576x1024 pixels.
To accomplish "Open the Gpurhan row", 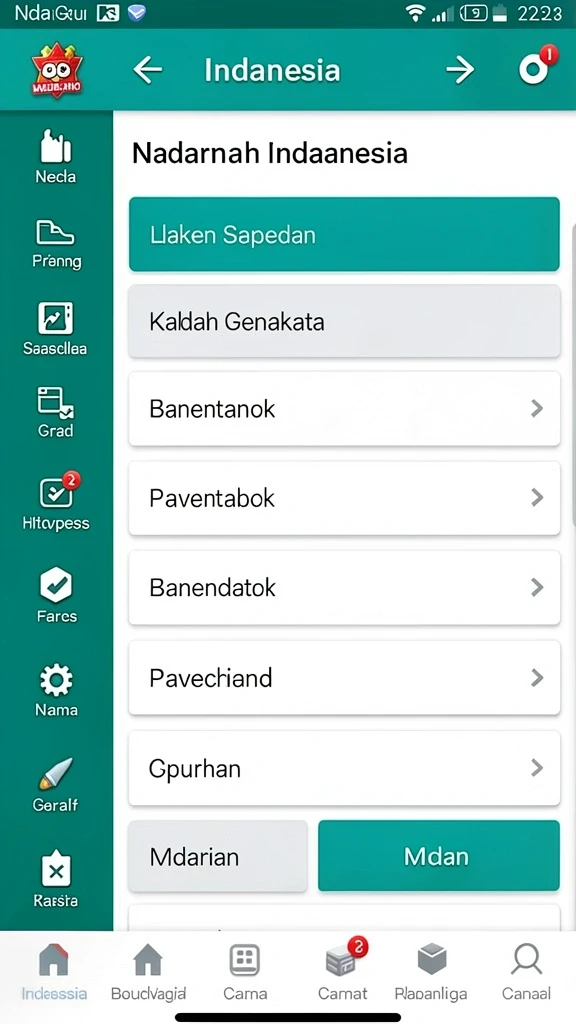I will click(x=344, y=768).
